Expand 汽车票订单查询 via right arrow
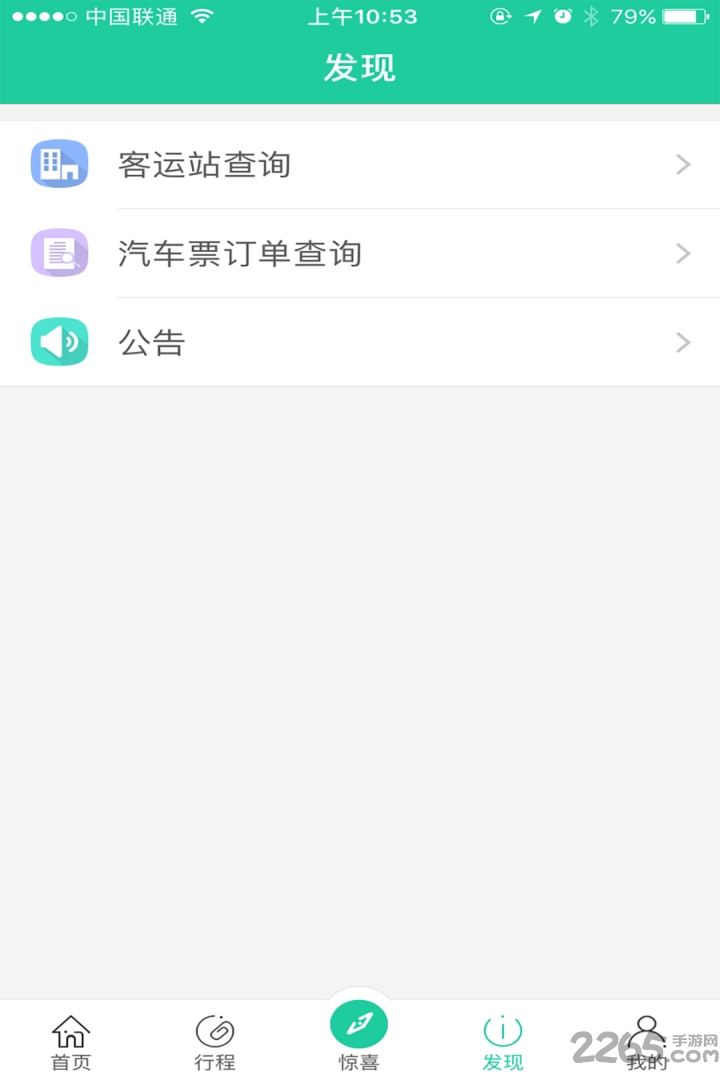Image resolution: width=720 pixels, height=1080 pixels. pos(683,253)
